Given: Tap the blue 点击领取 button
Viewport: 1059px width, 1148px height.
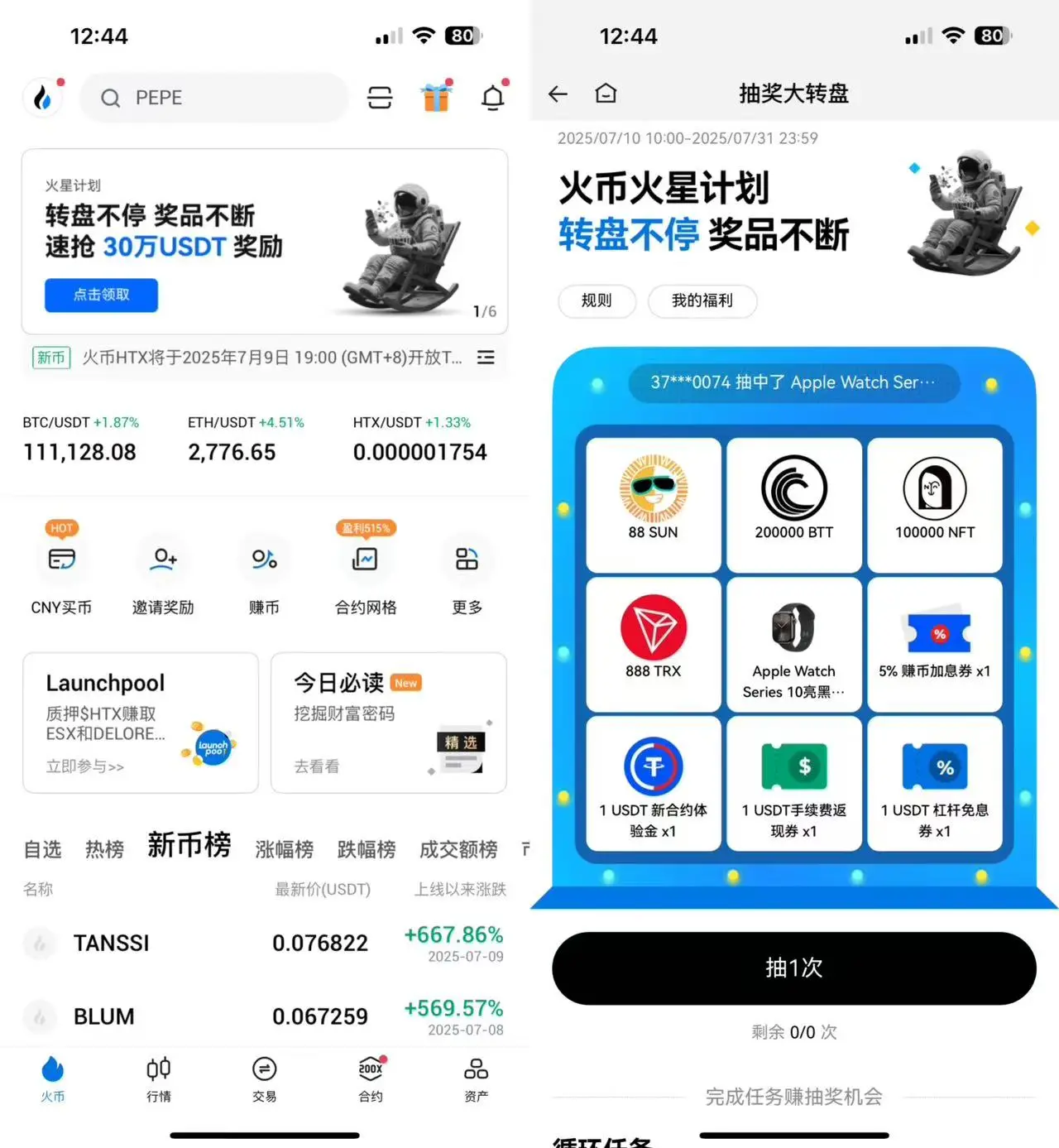Looking at the screenshot, I should click(x=101, y=295).
